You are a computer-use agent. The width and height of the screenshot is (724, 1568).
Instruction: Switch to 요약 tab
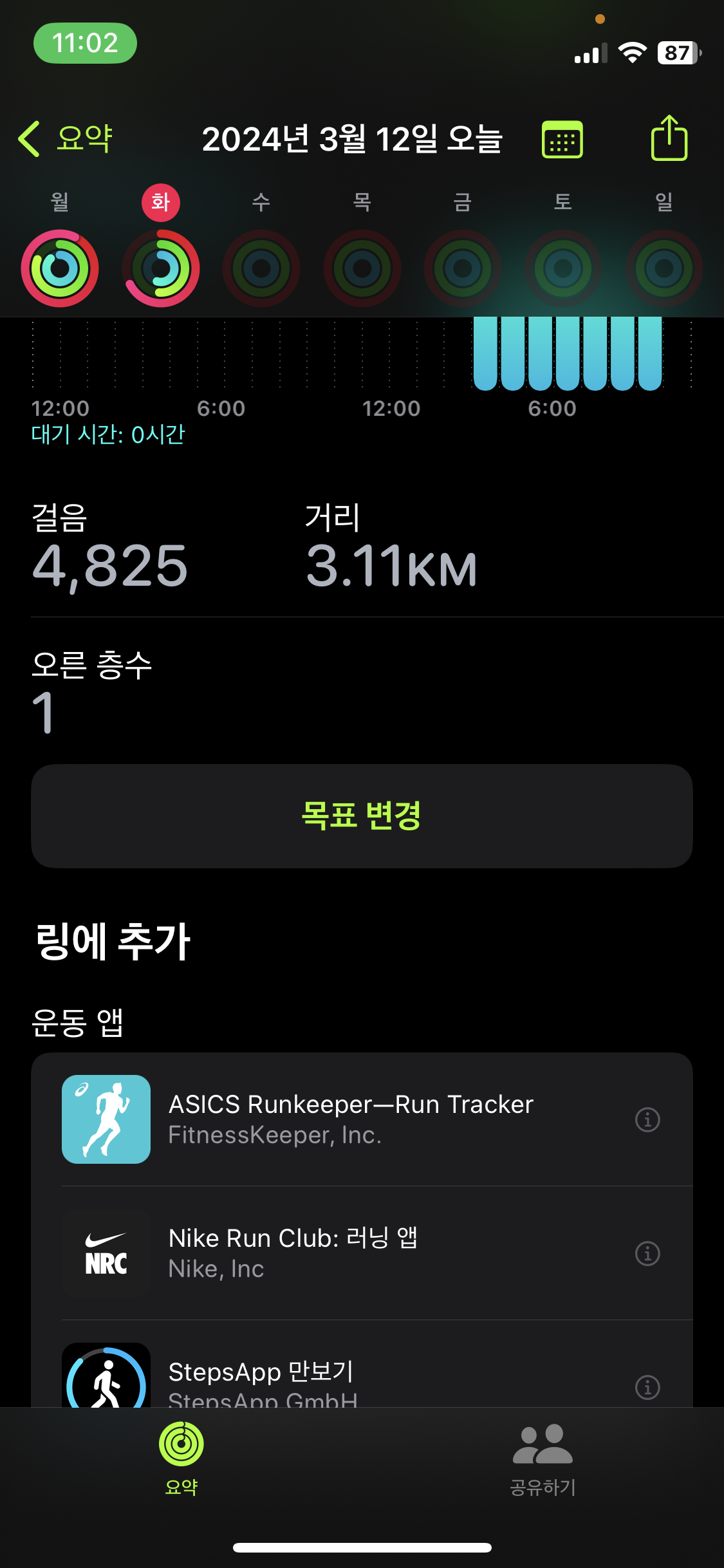point(181,1458)
